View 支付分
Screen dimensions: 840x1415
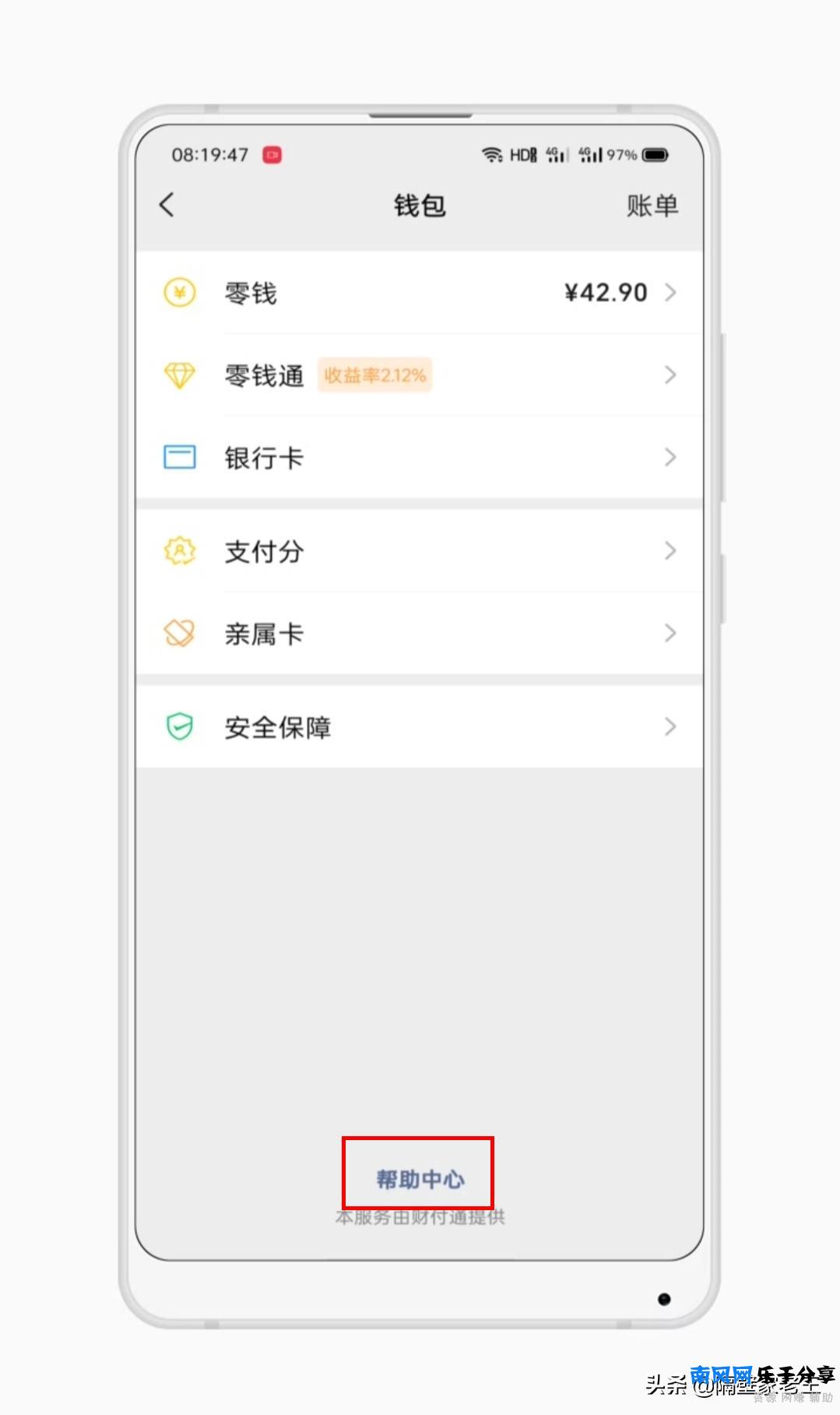[x=419, y=551]
